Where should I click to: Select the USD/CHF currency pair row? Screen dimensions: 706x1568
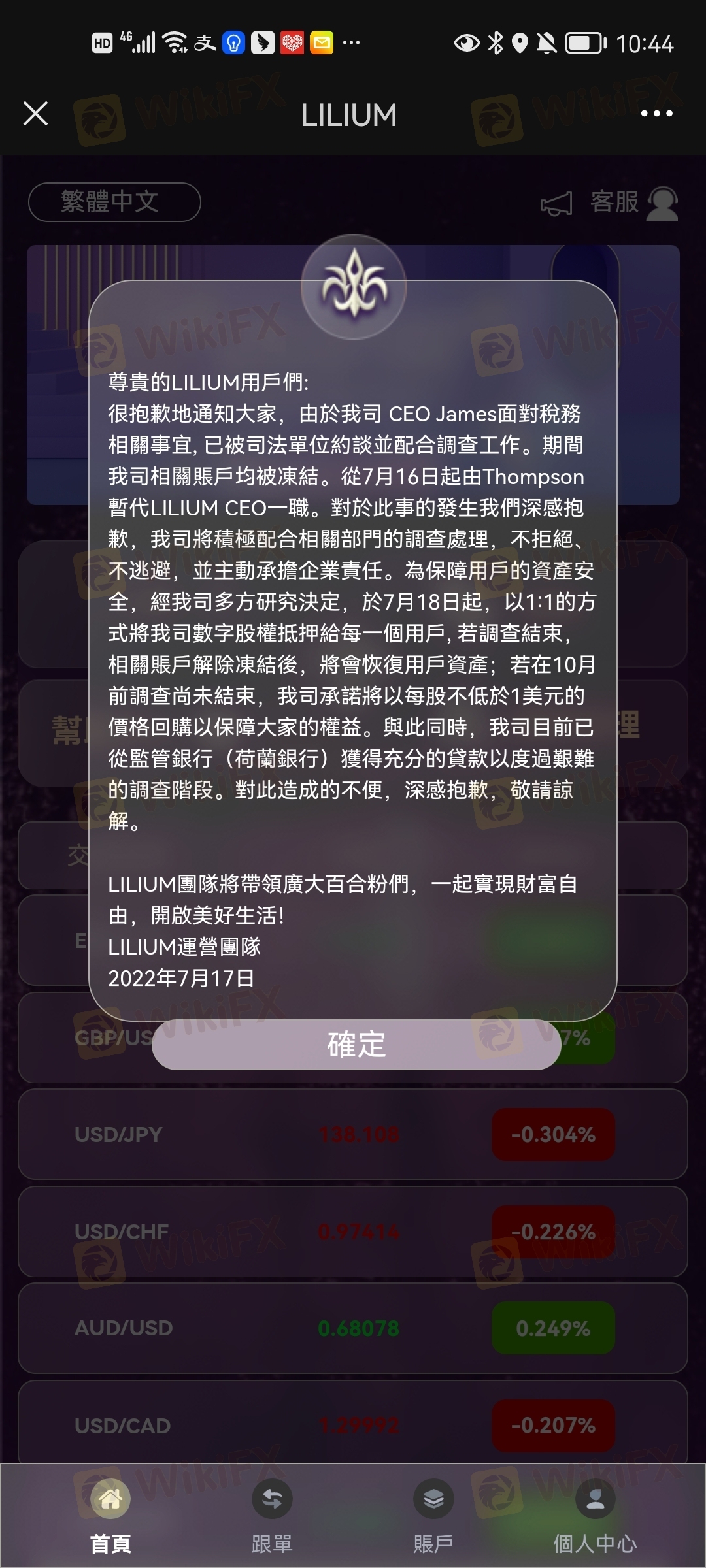point(353,1232)
